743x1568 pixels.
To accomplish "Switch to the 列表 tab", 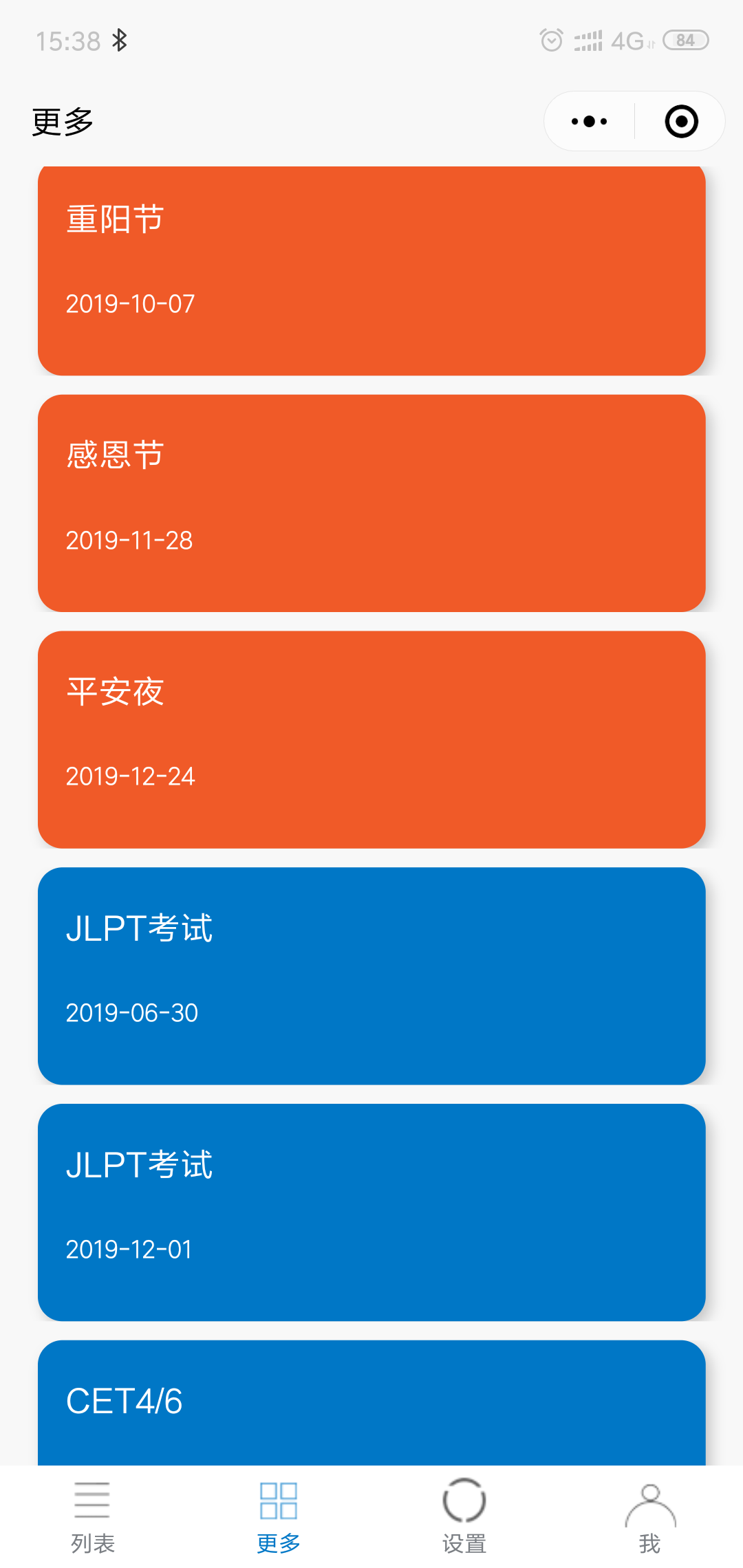I will click(x=93, y=1517).
